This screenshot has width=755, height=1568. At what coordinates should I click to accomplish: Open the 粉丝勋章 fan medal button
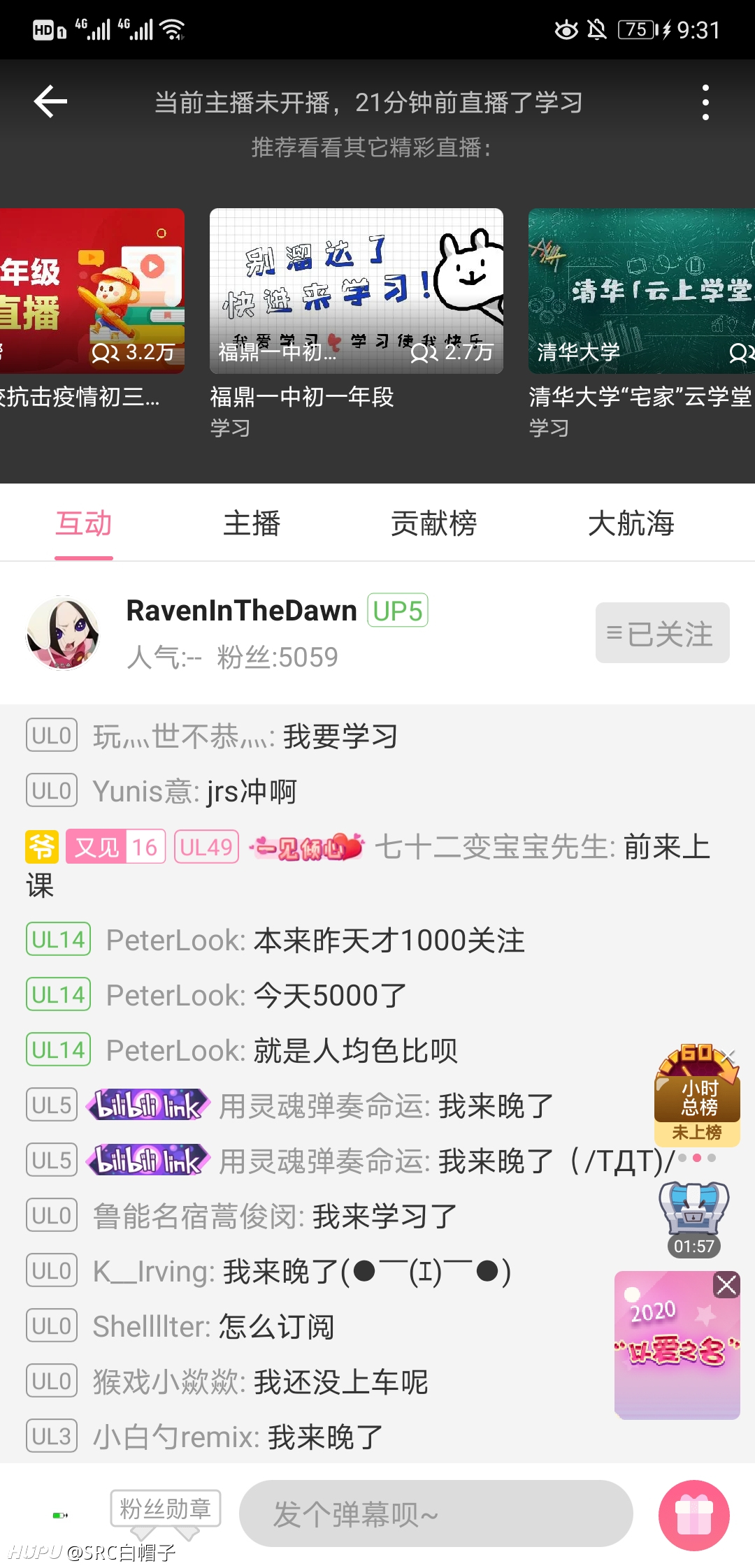(166, 1509)
